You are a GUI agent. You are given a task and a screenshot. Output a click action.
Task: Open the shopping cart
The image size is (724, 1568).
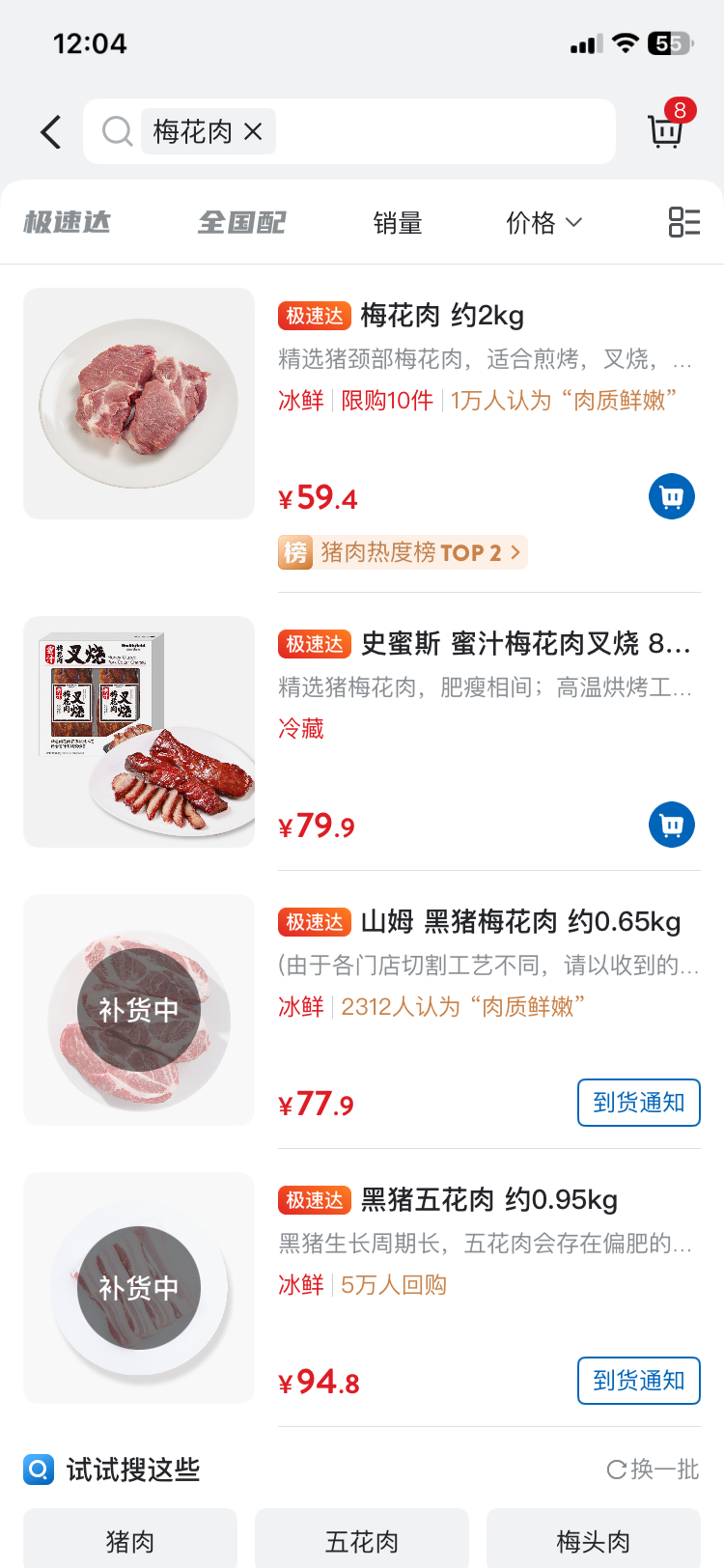tap(666, 130)
